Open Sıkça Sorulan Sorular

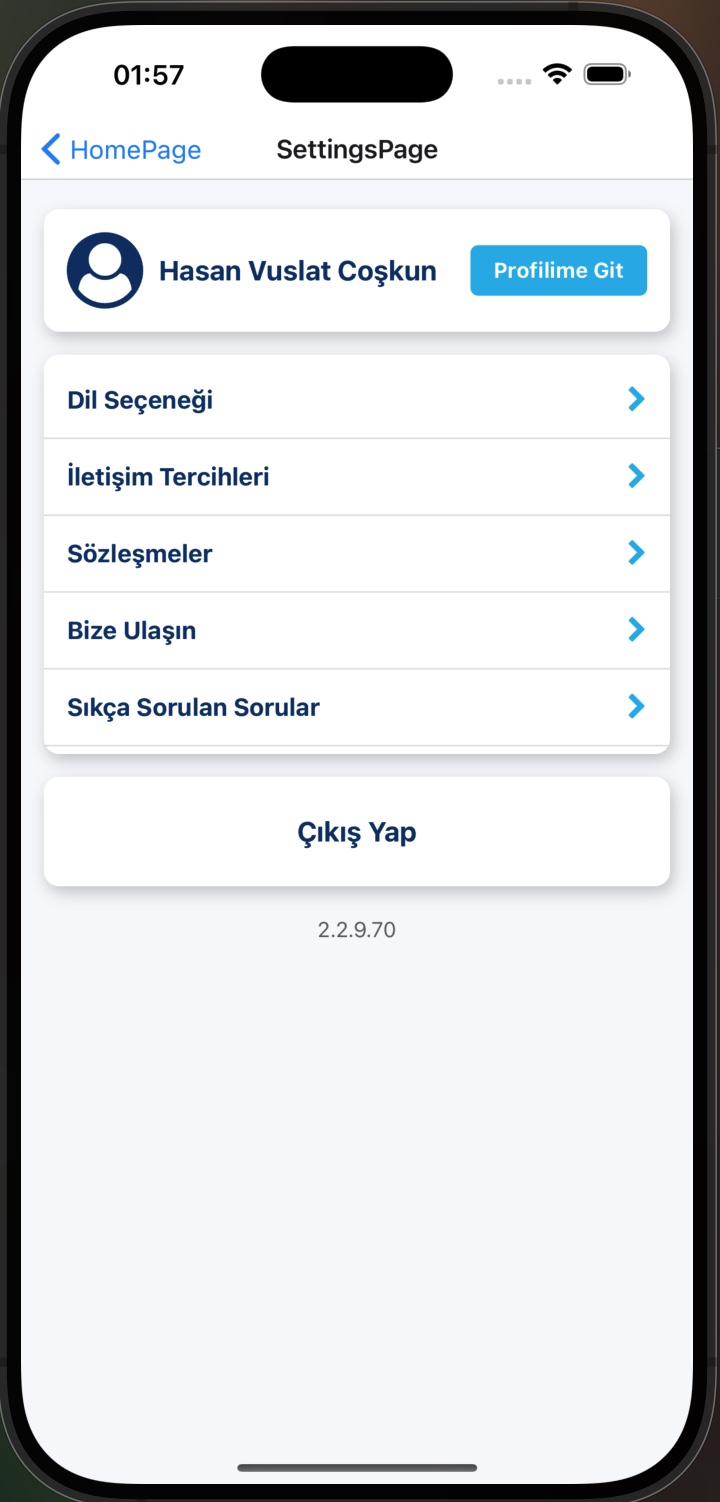pyautogui.click(x=356, y=708)
